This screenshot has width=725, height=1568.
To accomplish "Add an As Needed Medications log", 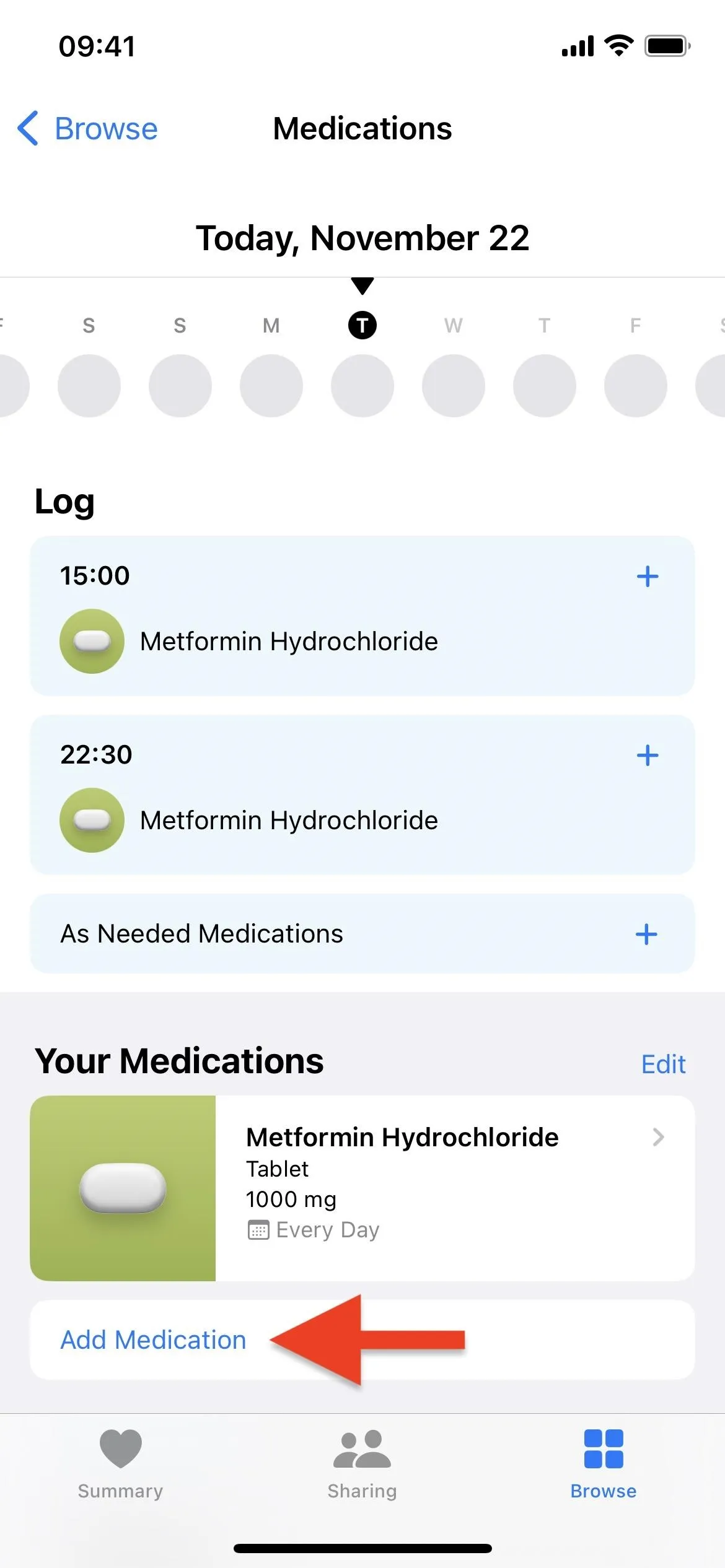I will point(646,934).
